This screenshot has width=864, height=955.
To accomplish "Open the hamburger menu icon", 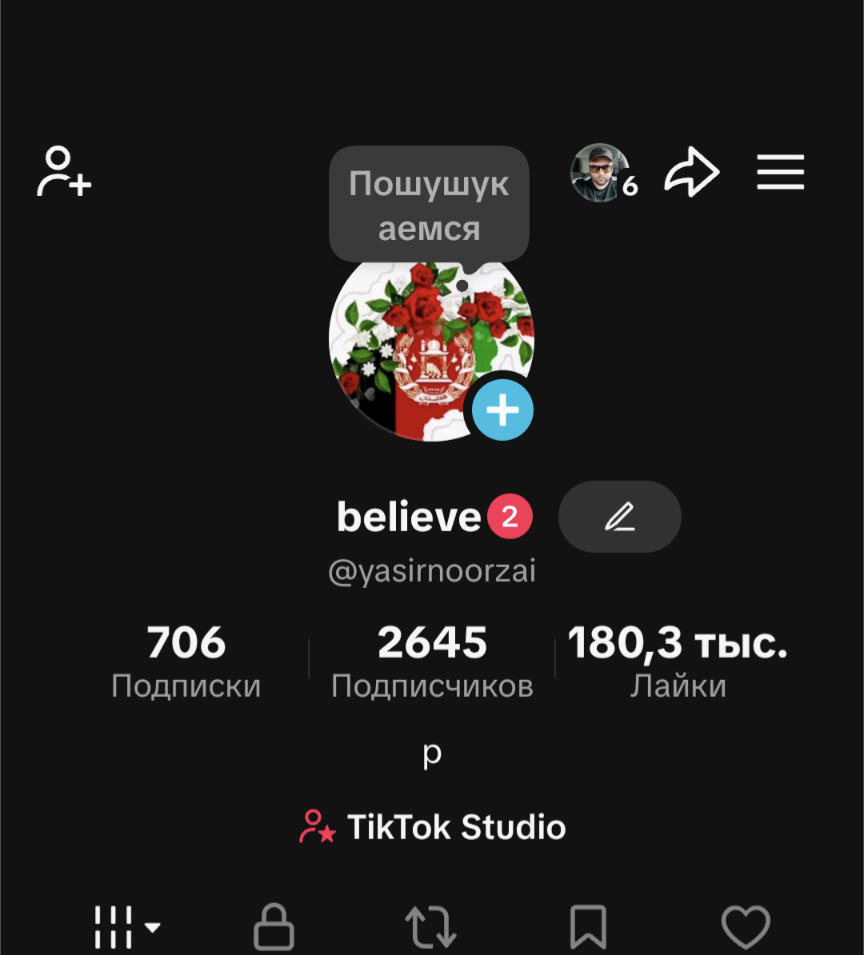I will (x=781, y=171).
